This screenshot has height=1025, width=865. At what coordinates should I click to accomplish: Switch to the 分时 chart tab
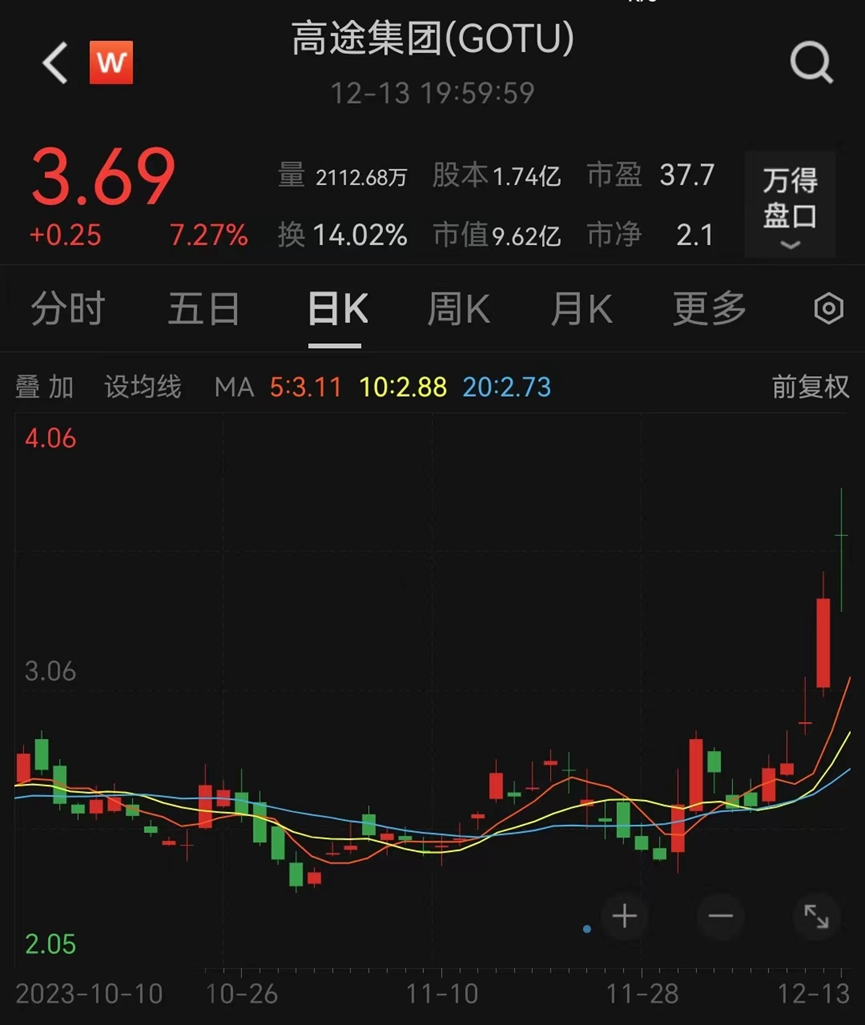tap(67, 308)
